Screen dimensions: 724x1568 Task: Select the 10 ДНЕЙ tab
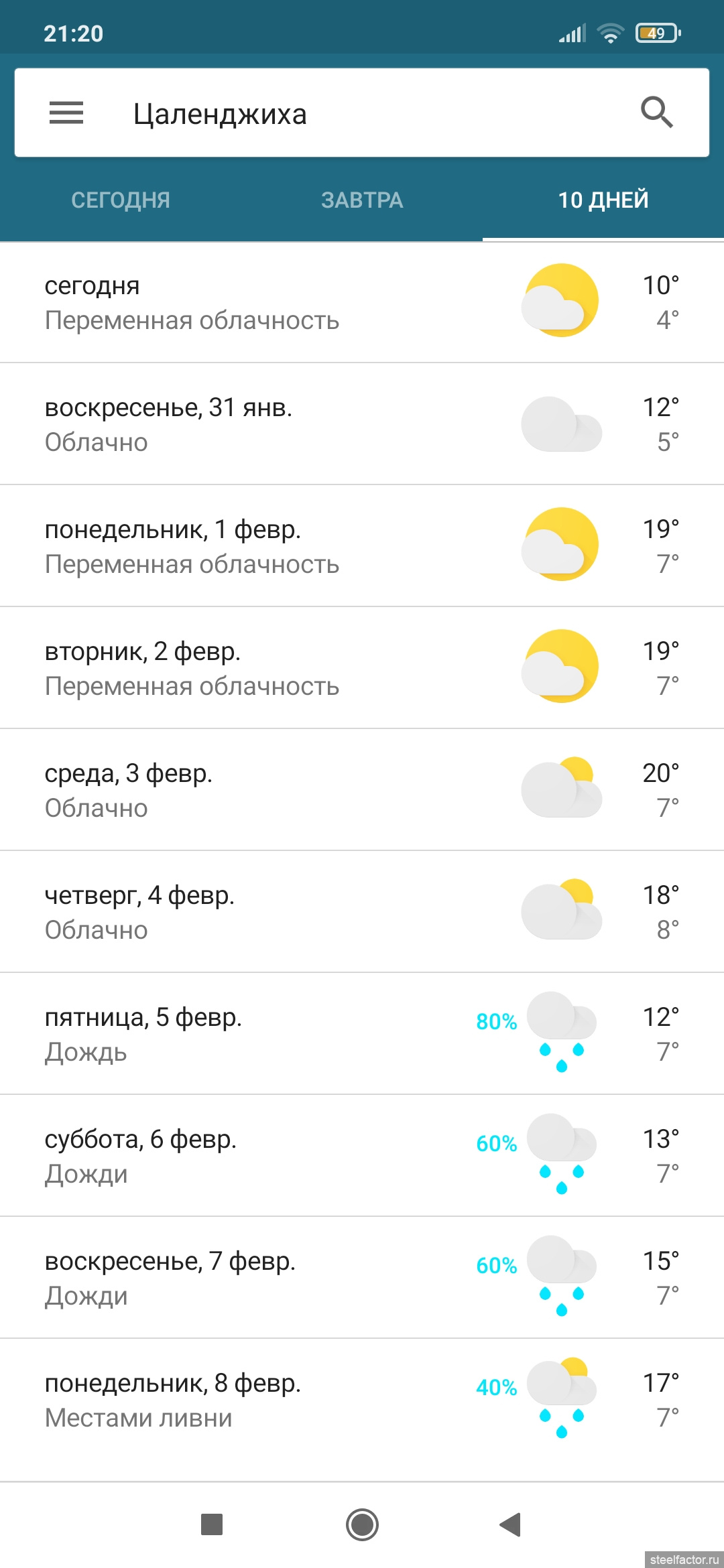coord(603,200)
